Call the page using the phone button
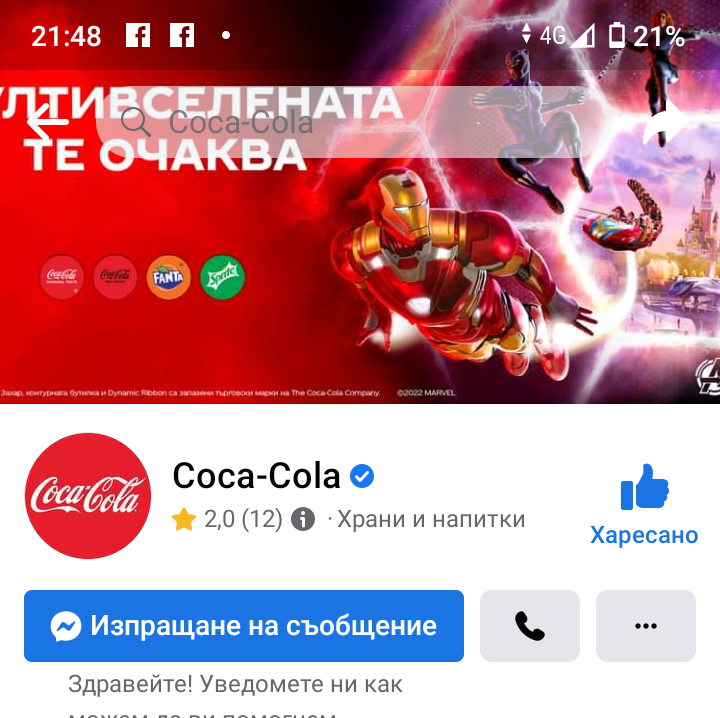 pos(530,626)
